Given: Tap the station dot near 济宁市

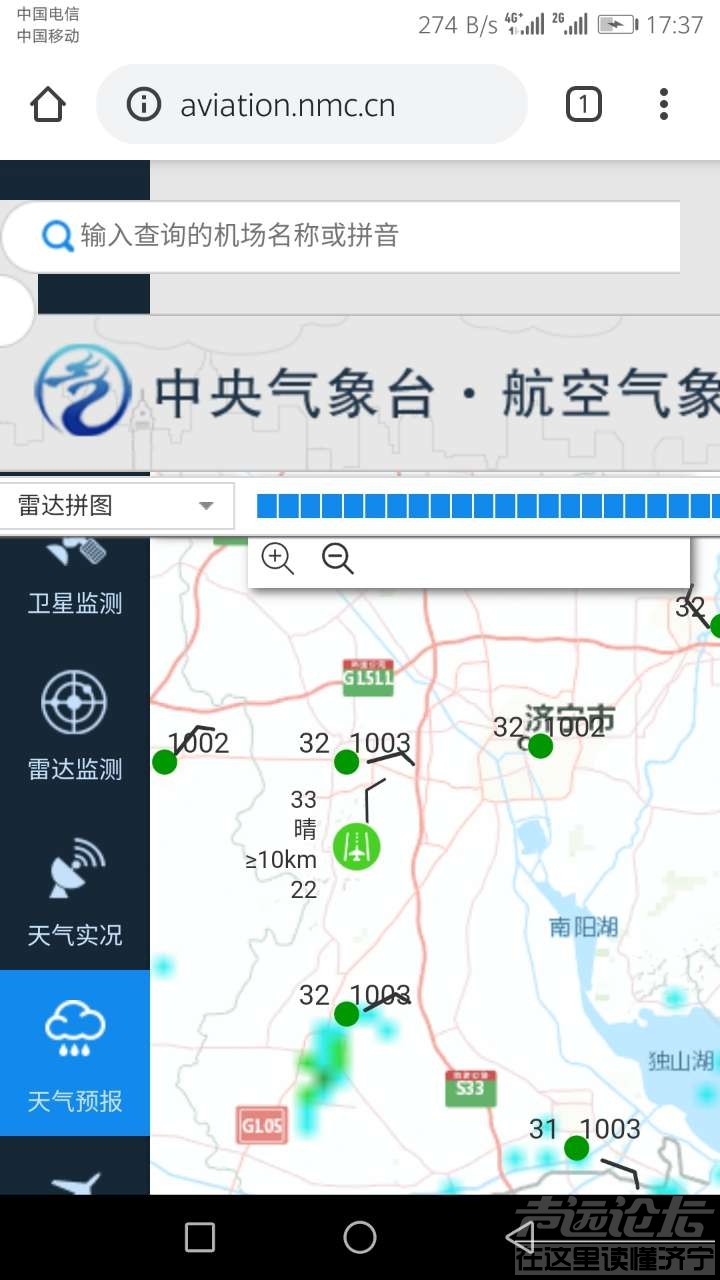Looking at the screenshot, I should coord(541,746).
